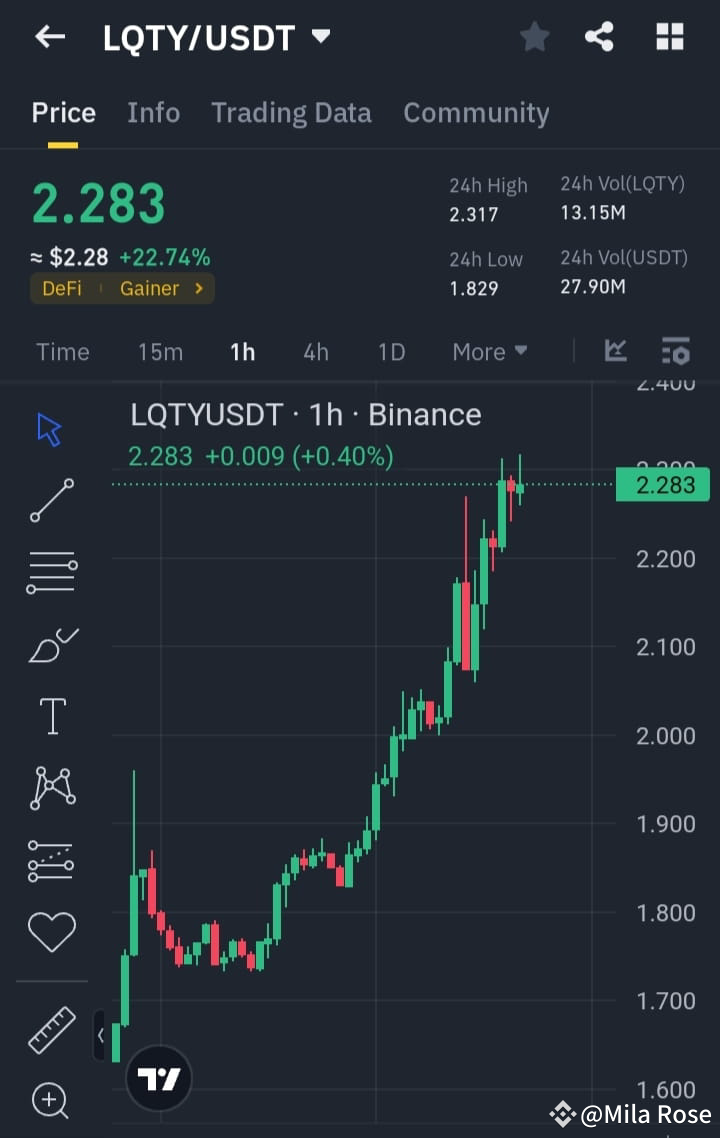Open the zoom-in magnifier tool
This screenshot has width=720, height=1138.
pyautogui.click(x=50, y=1101)
